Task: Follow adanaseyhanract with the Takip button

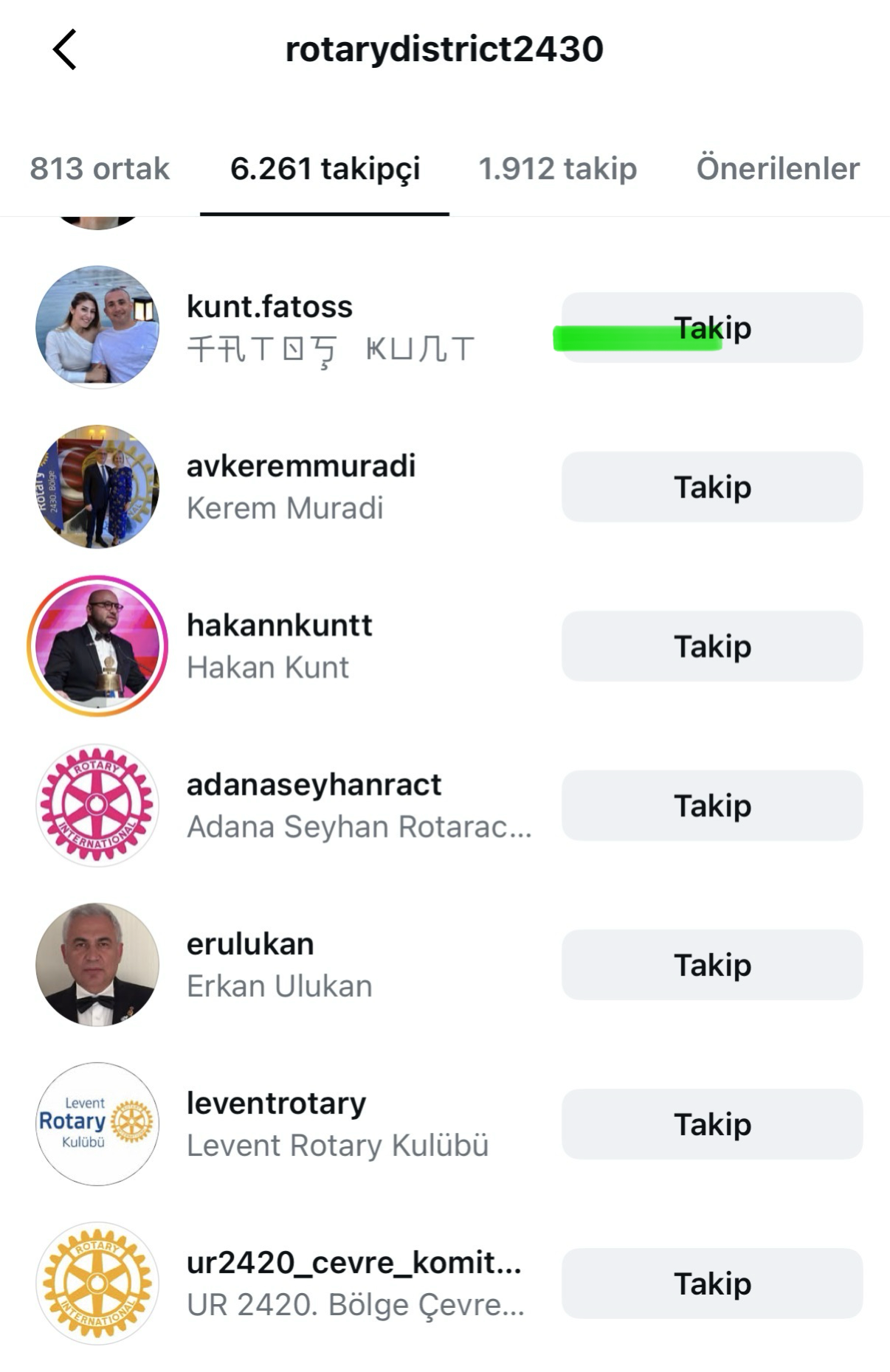Action: 712,805
